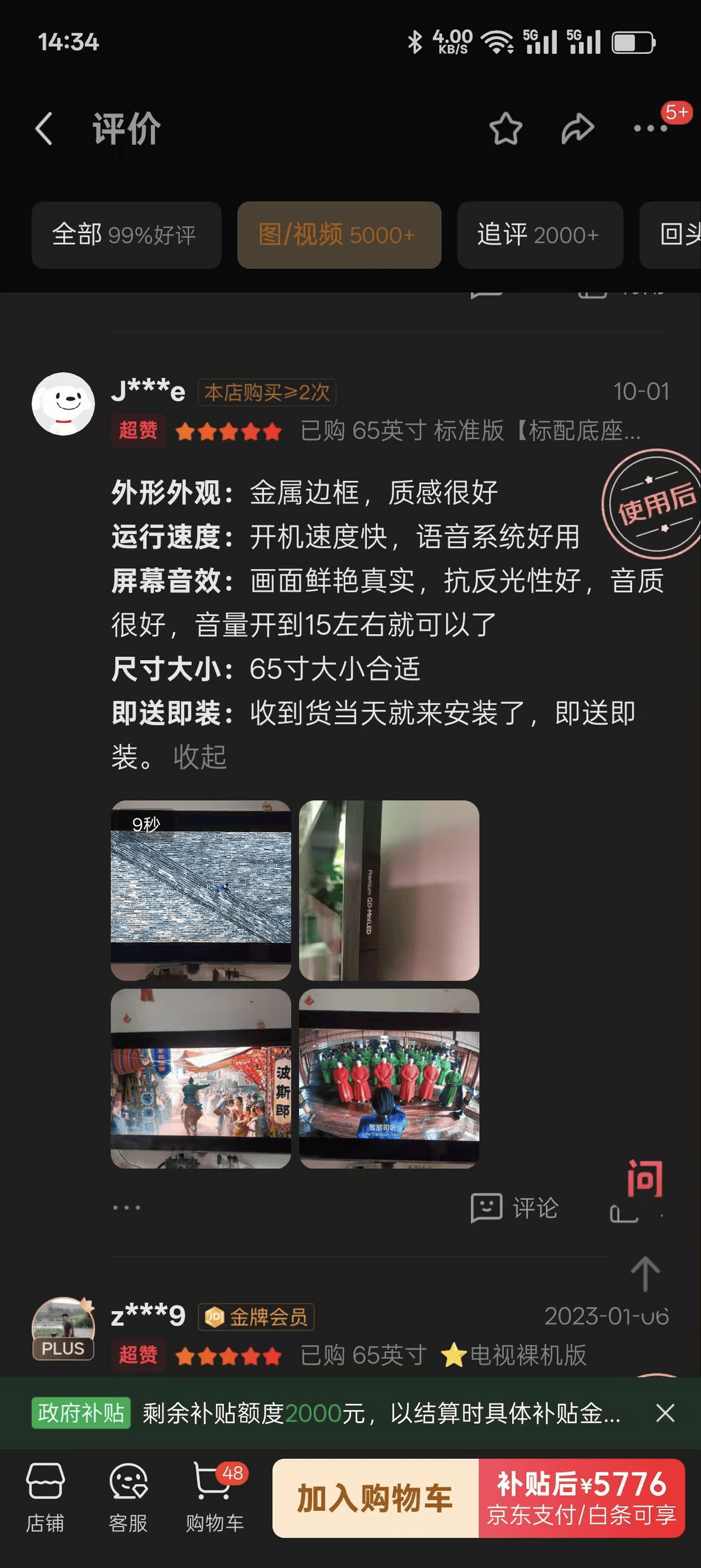Screen dimensions: 701x1568
Task: Jump back to the top of reviews
Action: click(644, 1273)
